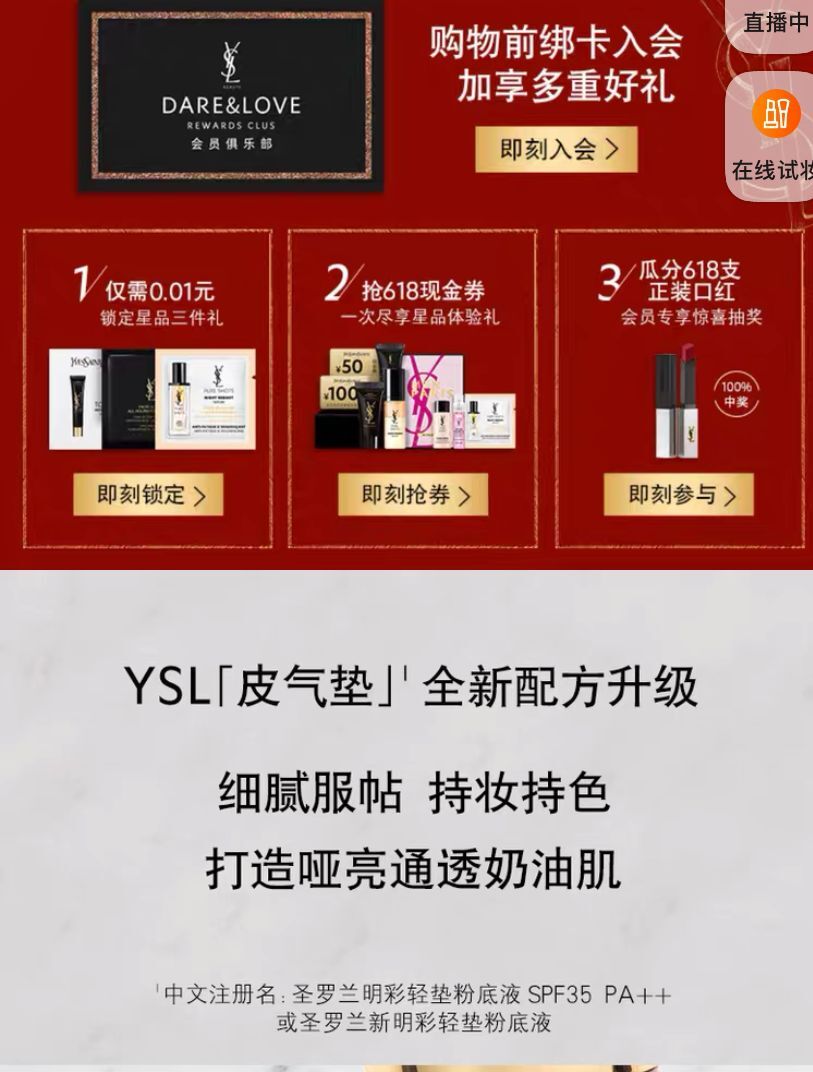Open 在线试妆 virtual makeup try-on
Viewport: 813px width, 1072px height.
coord(773,138)
